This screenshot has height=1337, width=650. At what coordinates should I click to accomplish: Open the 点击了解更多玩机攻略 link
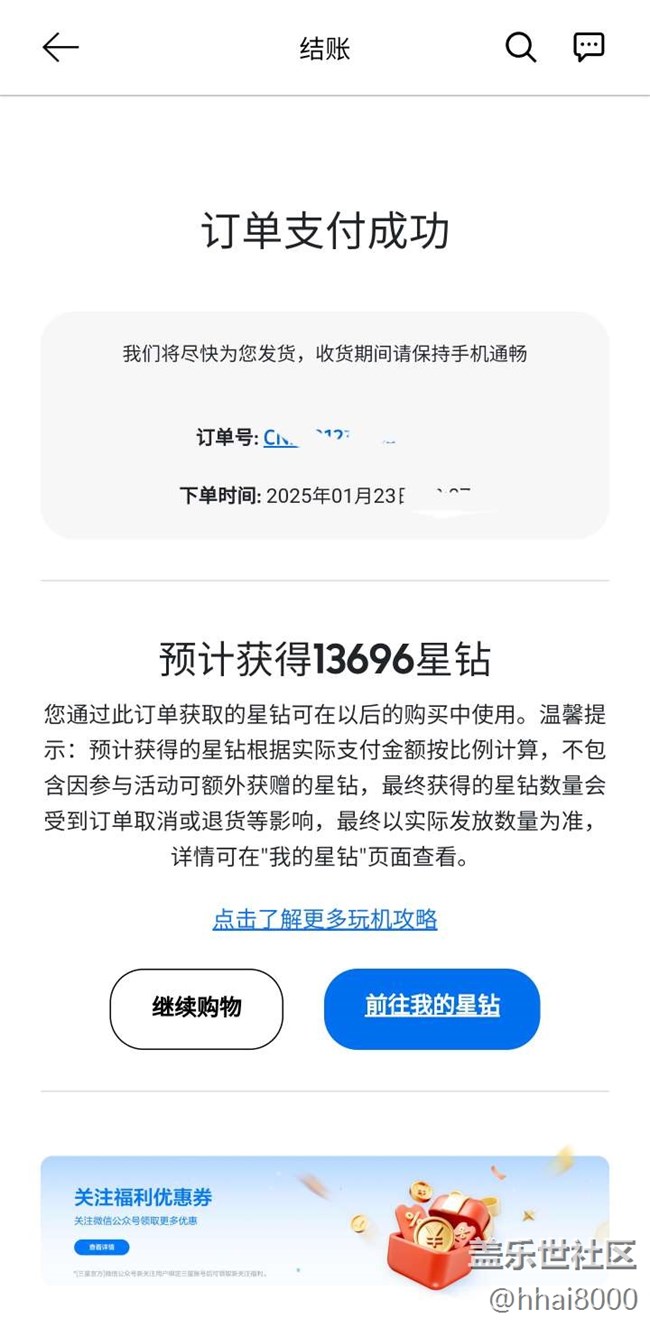[x=325, y=919]
